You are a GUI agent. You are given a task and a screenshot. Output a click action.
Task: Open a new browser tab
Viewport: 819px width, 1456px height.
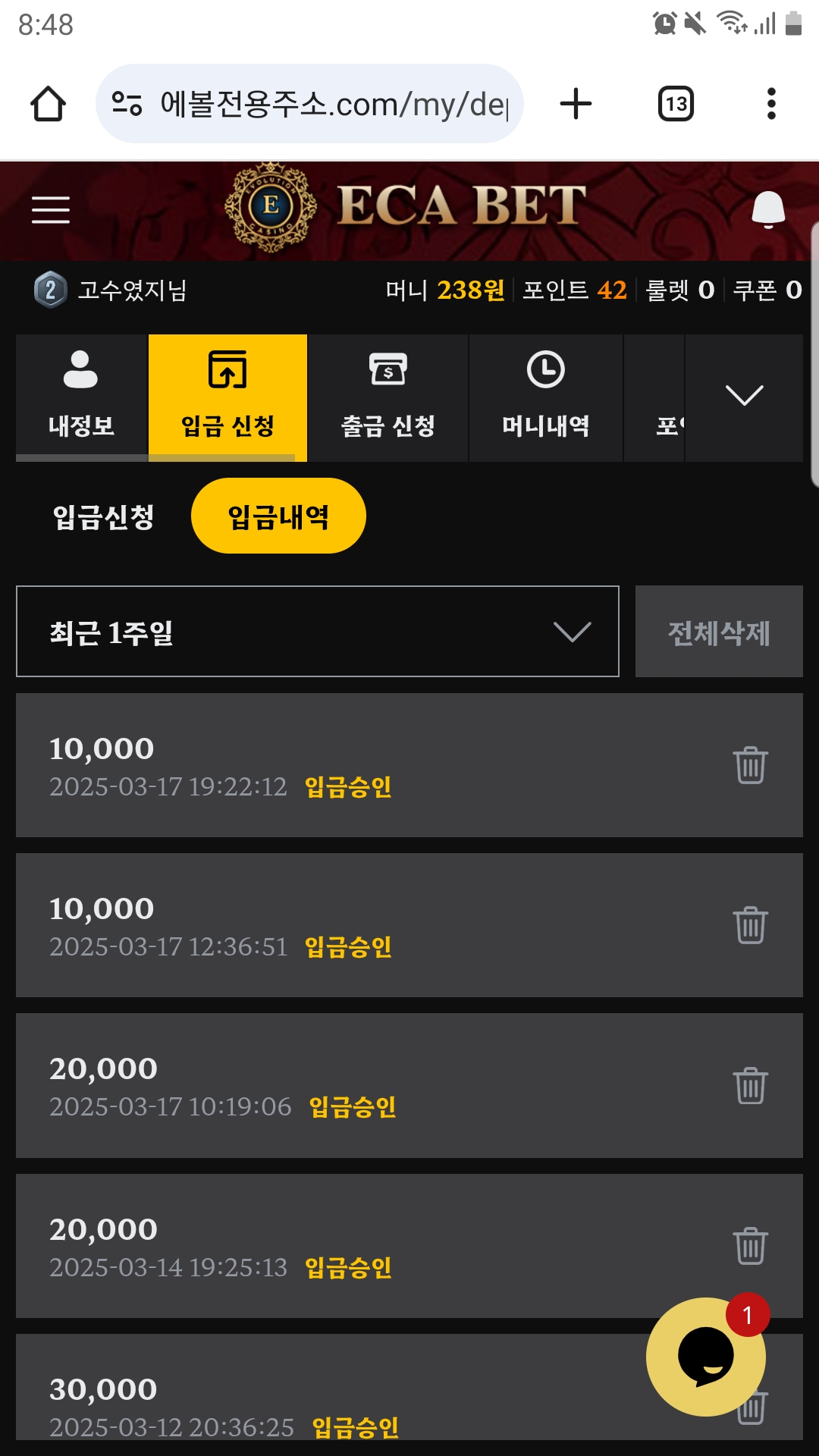[x=576, y=104]
